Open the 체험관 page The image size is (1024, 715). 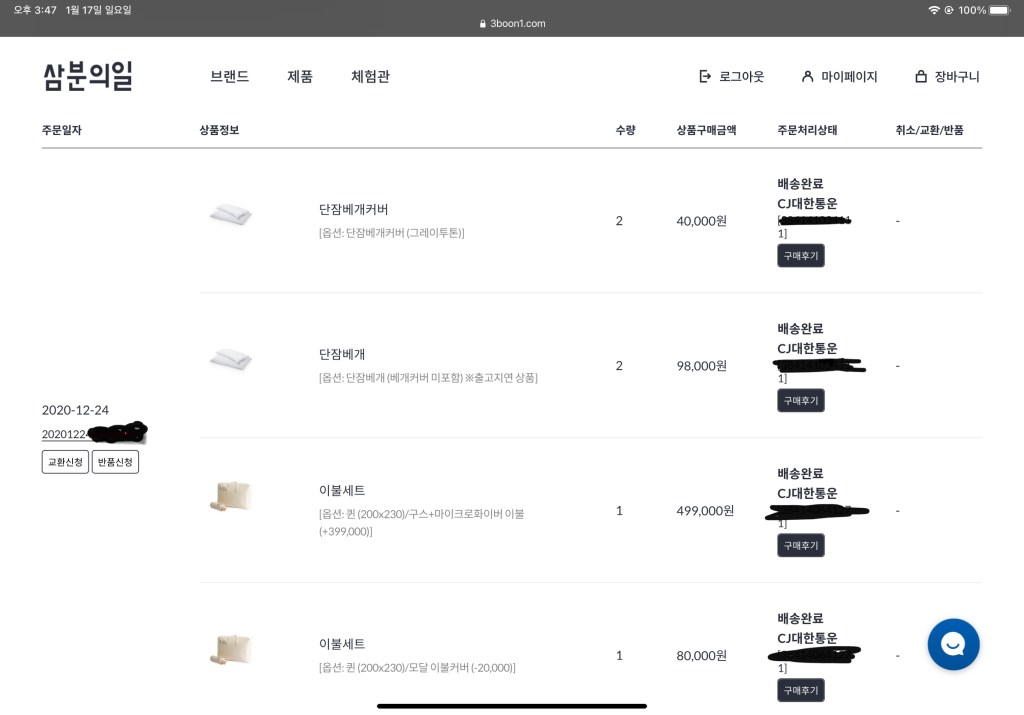click(x=370, y=76)
